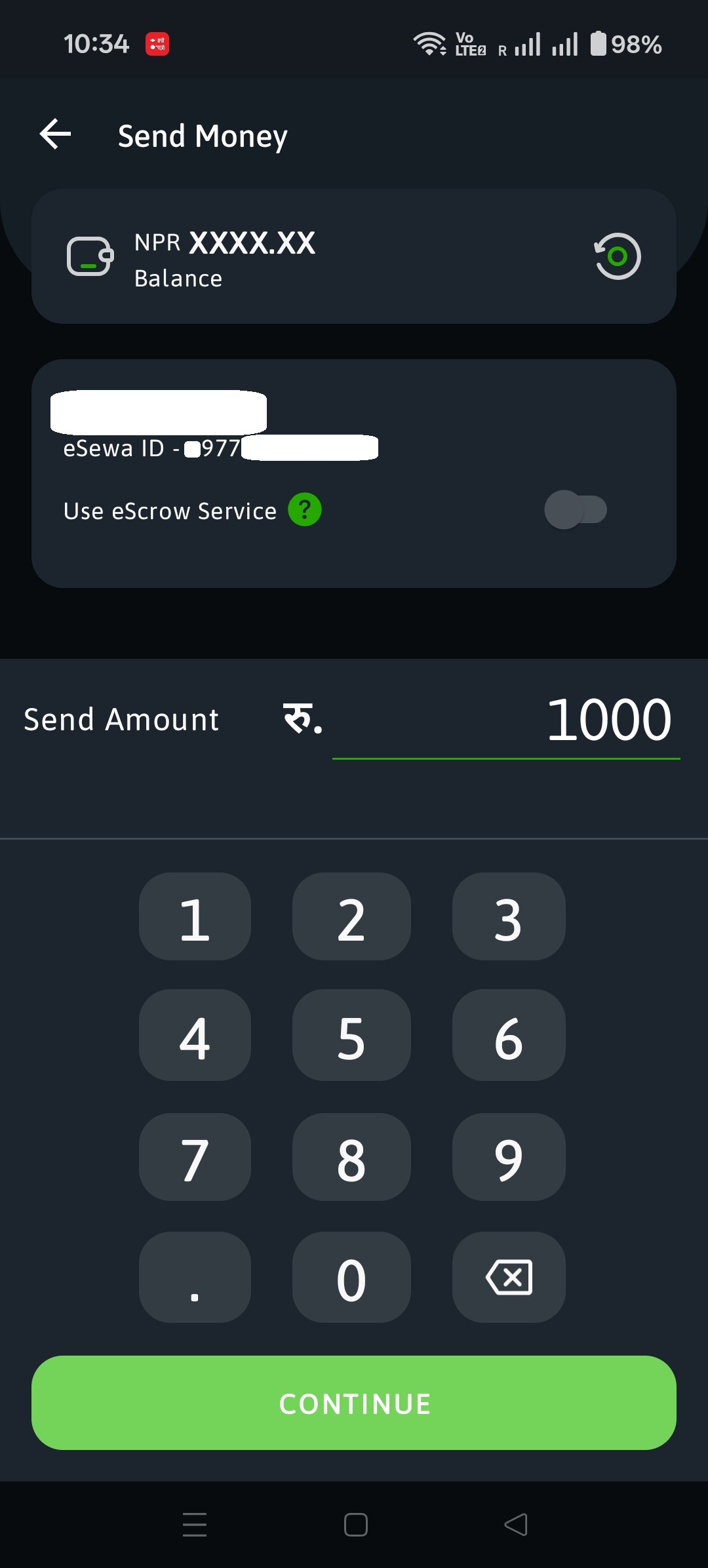This screenshot has width=708, height=1568.
Task: Tap the home button in navigation bar
Action: 353,1525
